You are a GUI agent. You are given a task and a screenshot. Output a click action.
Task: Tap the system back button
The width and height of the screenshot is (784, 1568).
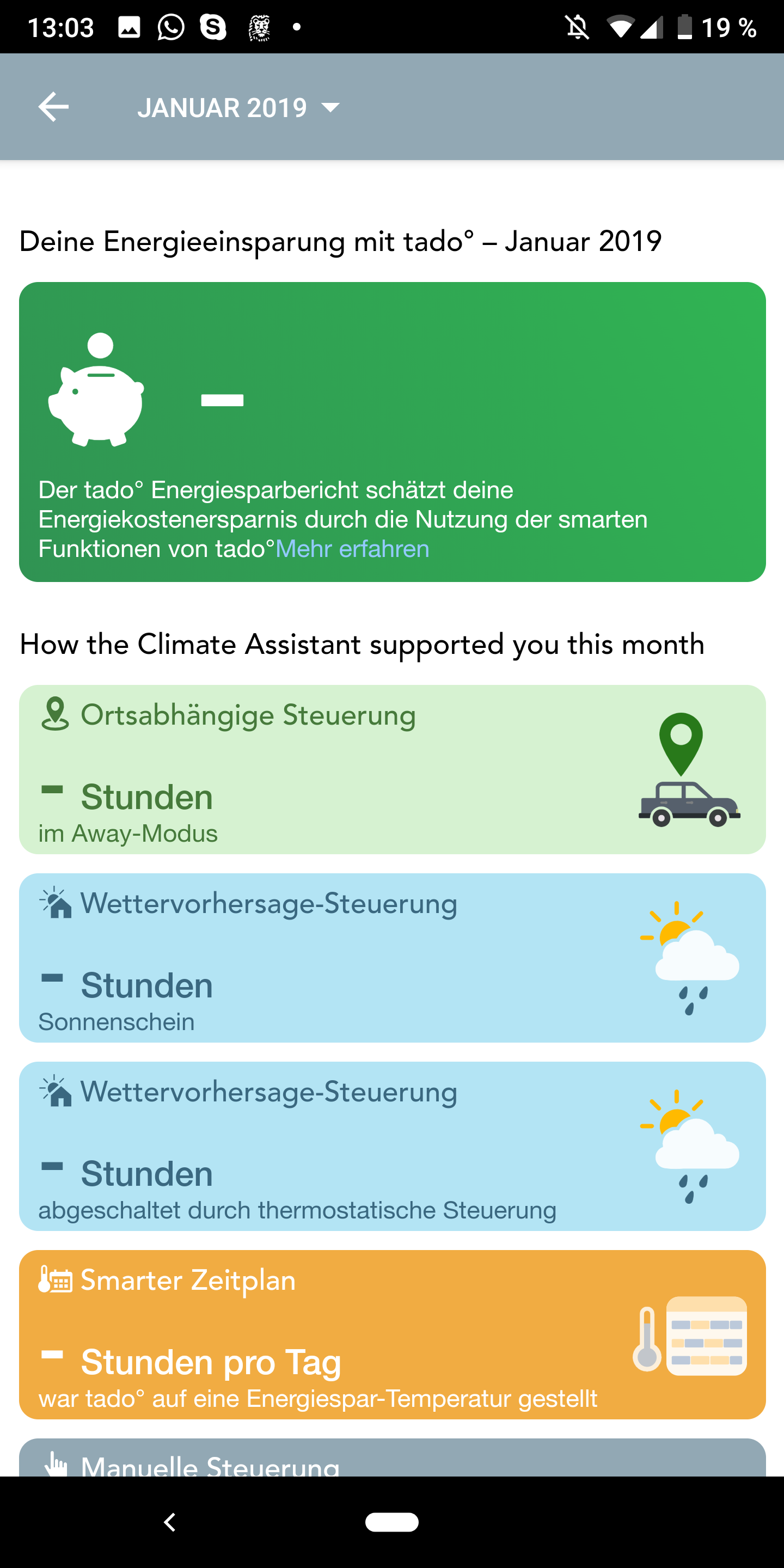(170, 1522)
